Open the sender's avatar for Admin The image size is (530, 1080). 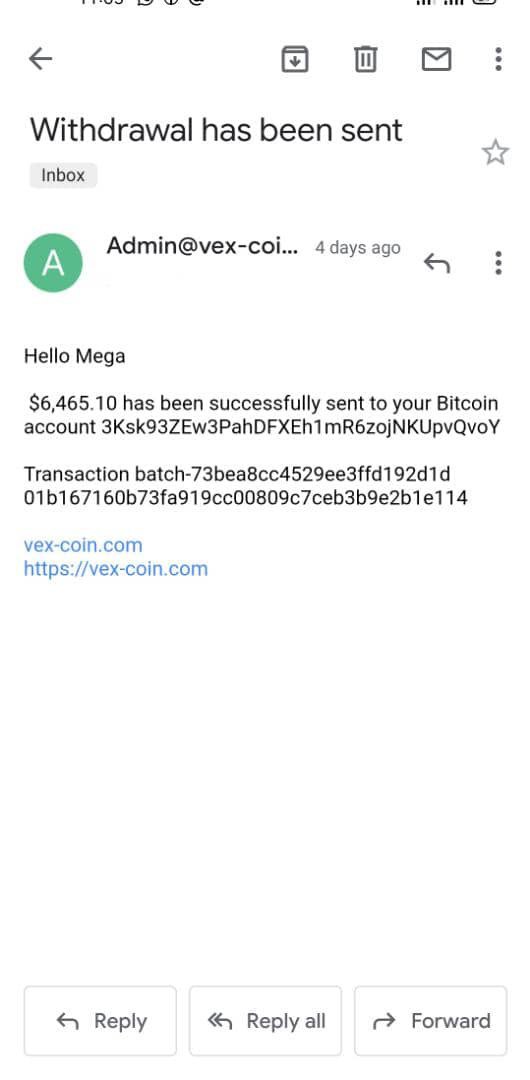53,262
